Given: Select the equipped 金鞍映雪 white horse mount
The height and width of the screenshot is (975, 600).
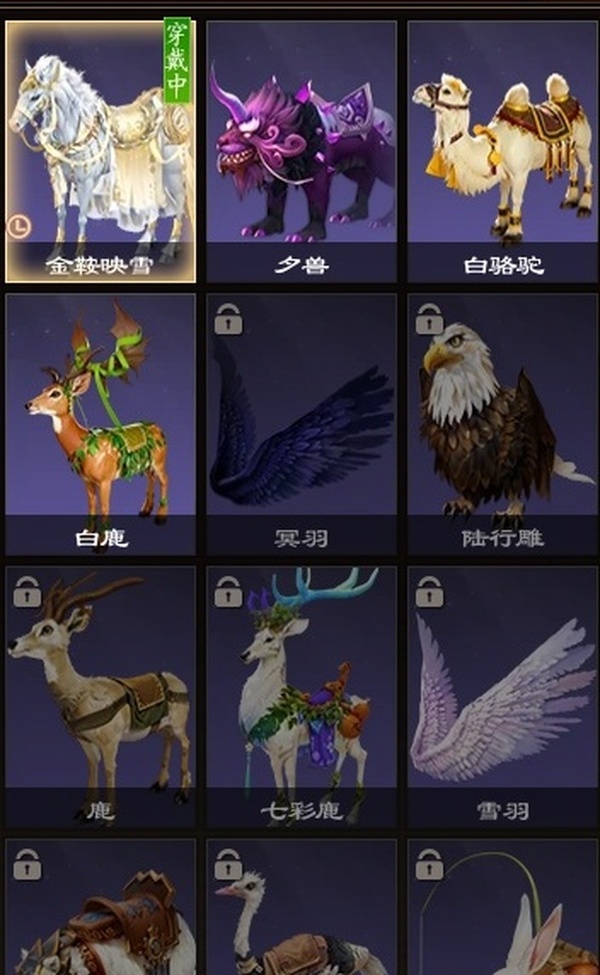Looking at the screenshot, I should tap(101, 150).
